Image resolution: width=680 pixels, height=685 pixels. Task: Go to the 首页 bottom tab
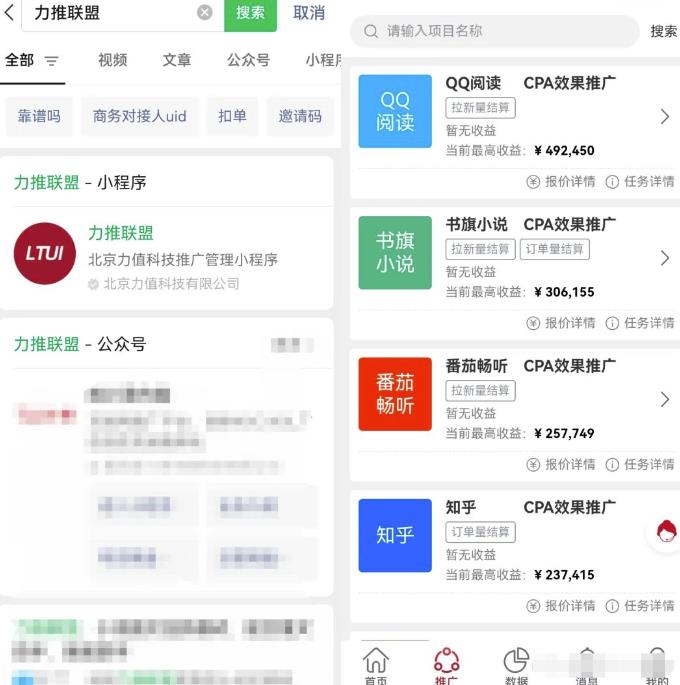(376, 664)
